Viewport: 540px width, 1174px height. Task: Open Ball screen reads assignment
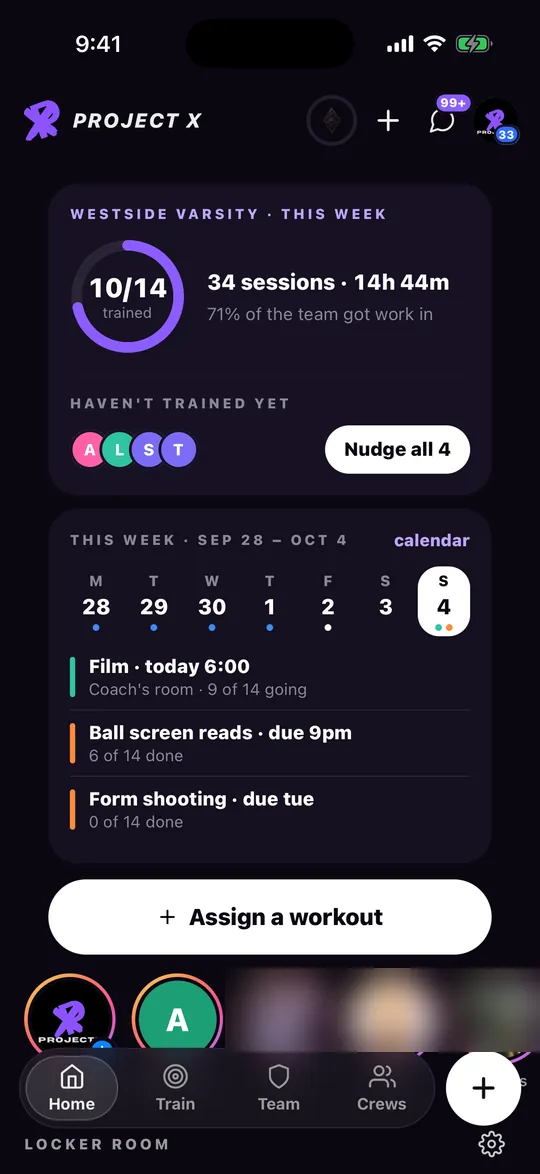click(270, 743)
